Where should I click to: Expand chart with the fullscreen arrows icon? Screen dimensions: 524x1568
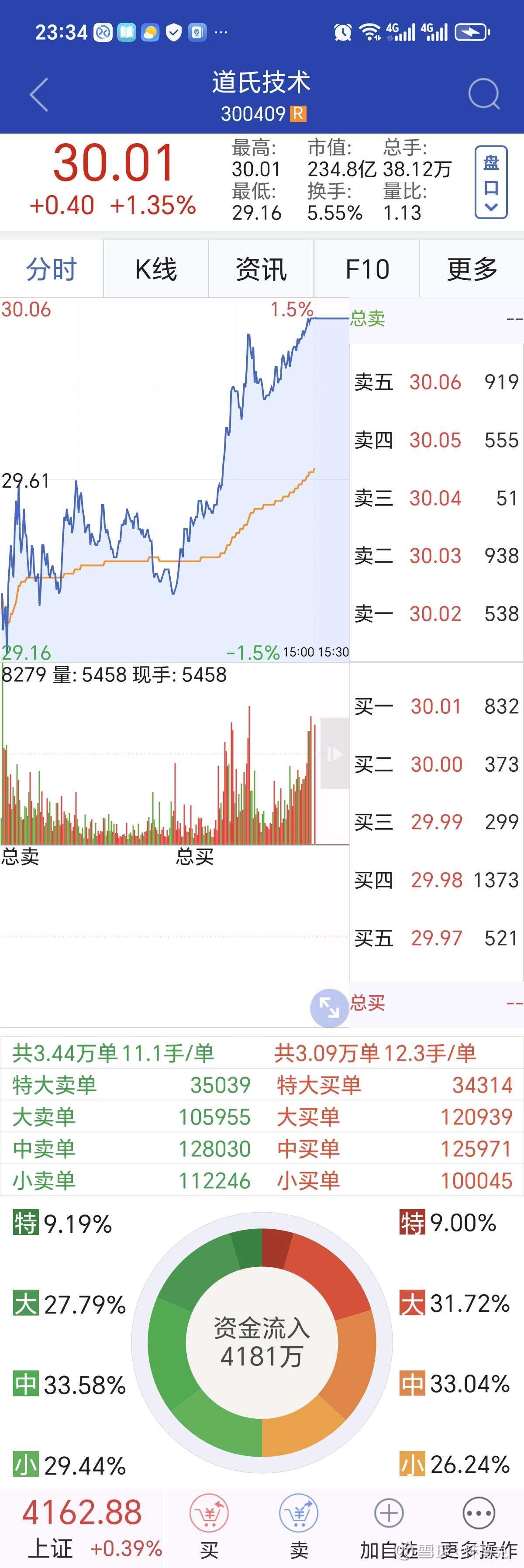pos(329,1008)
